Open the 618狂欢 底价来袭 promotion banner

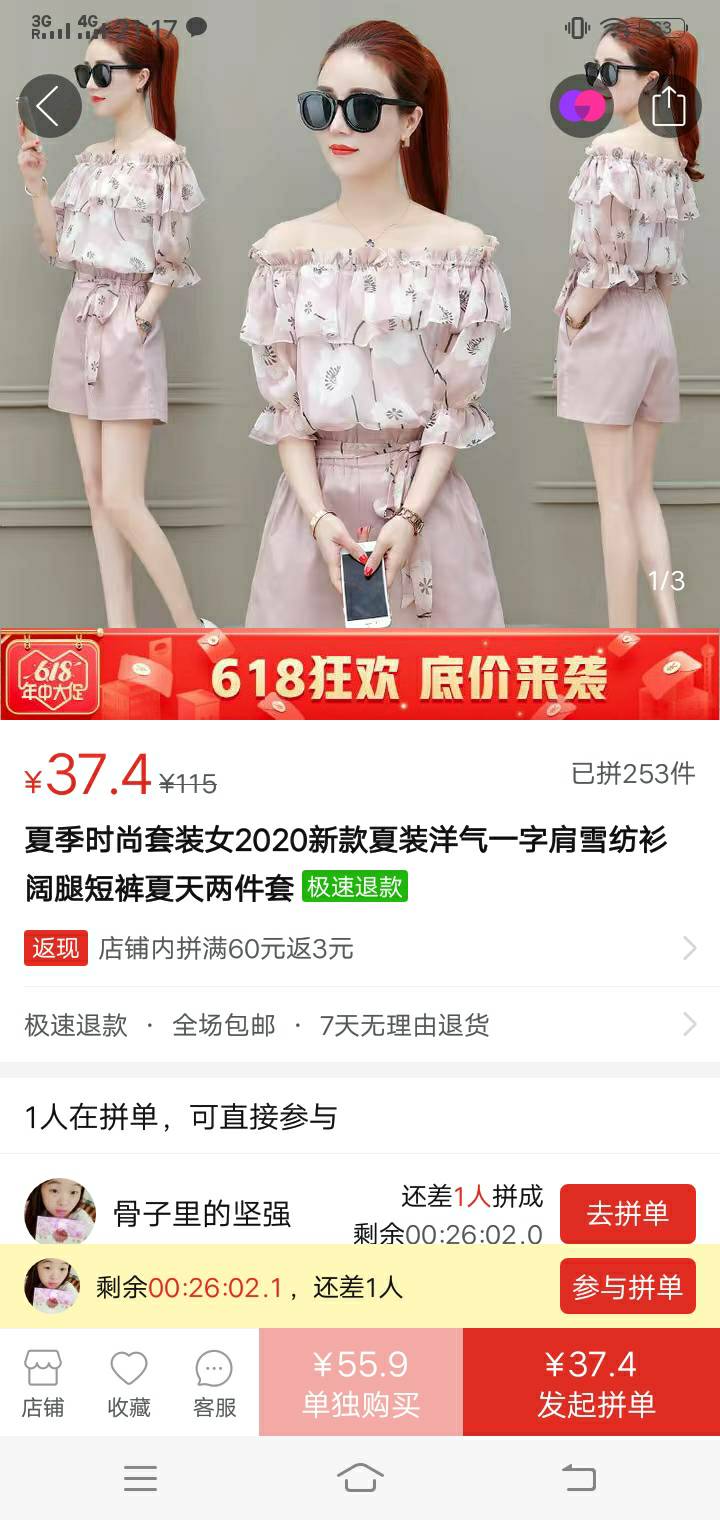(x=360, y=675)
